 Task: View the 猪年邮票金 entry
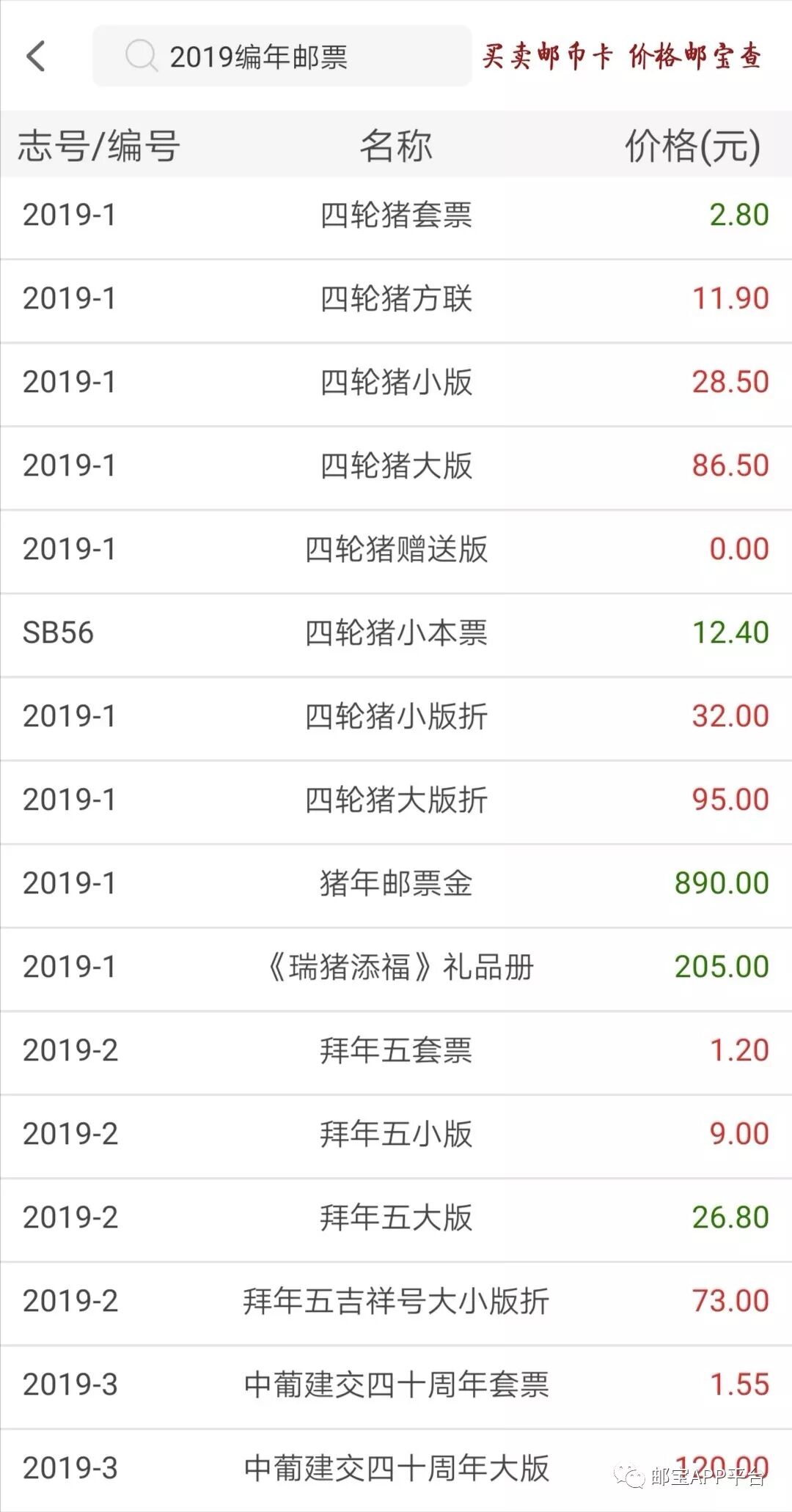(396, 884)
